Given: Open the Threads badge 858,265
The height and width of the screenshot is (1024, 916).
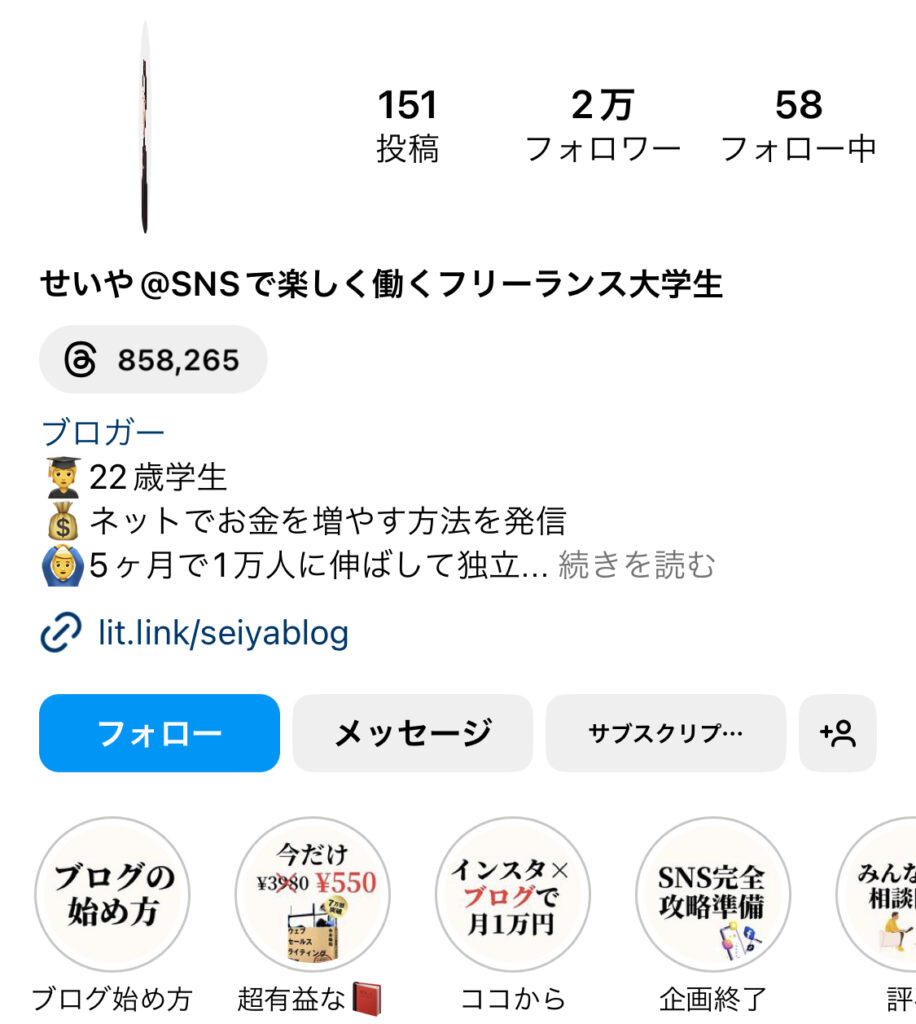Looking at the screenshot, I should coord(153,359).
